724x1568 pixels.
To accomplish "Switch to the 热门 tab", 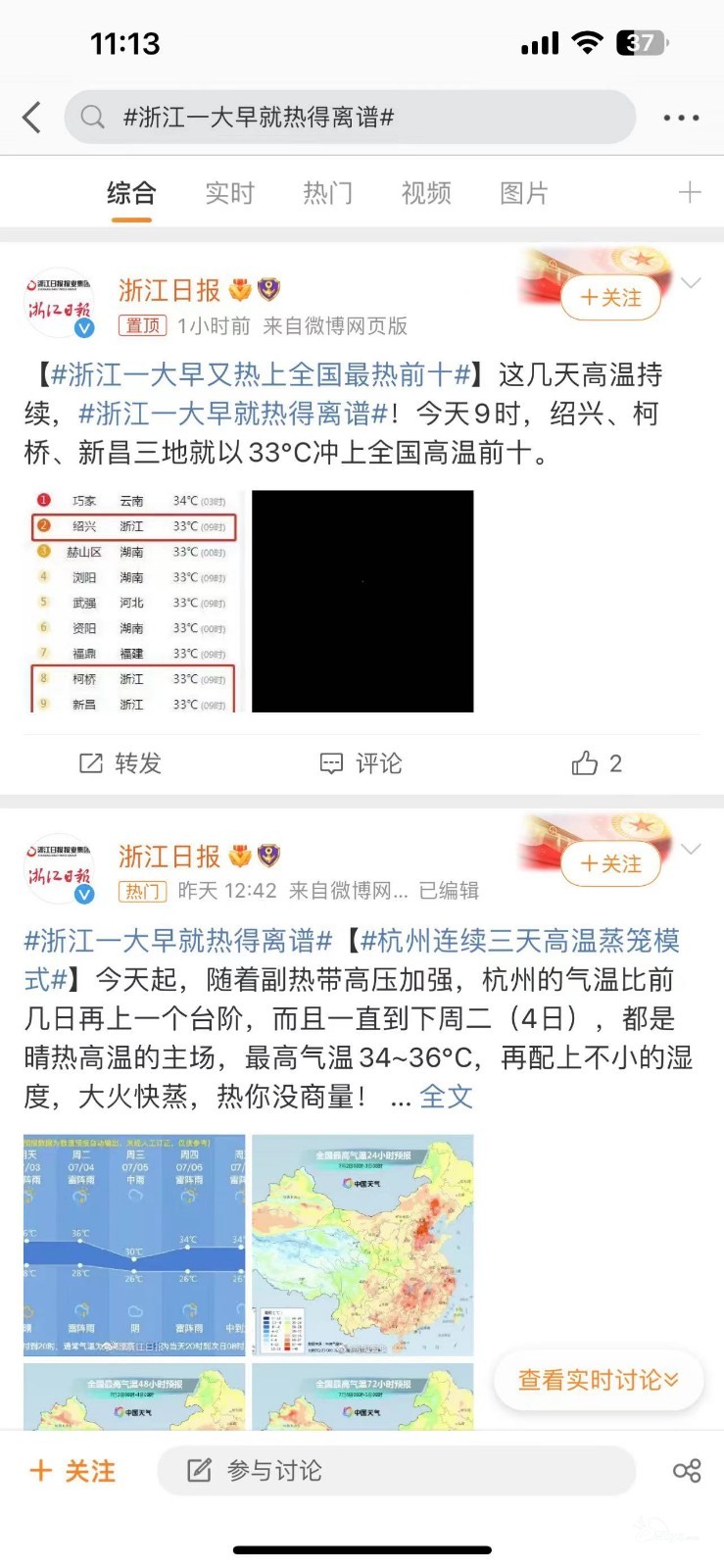I will click(327, 193).
